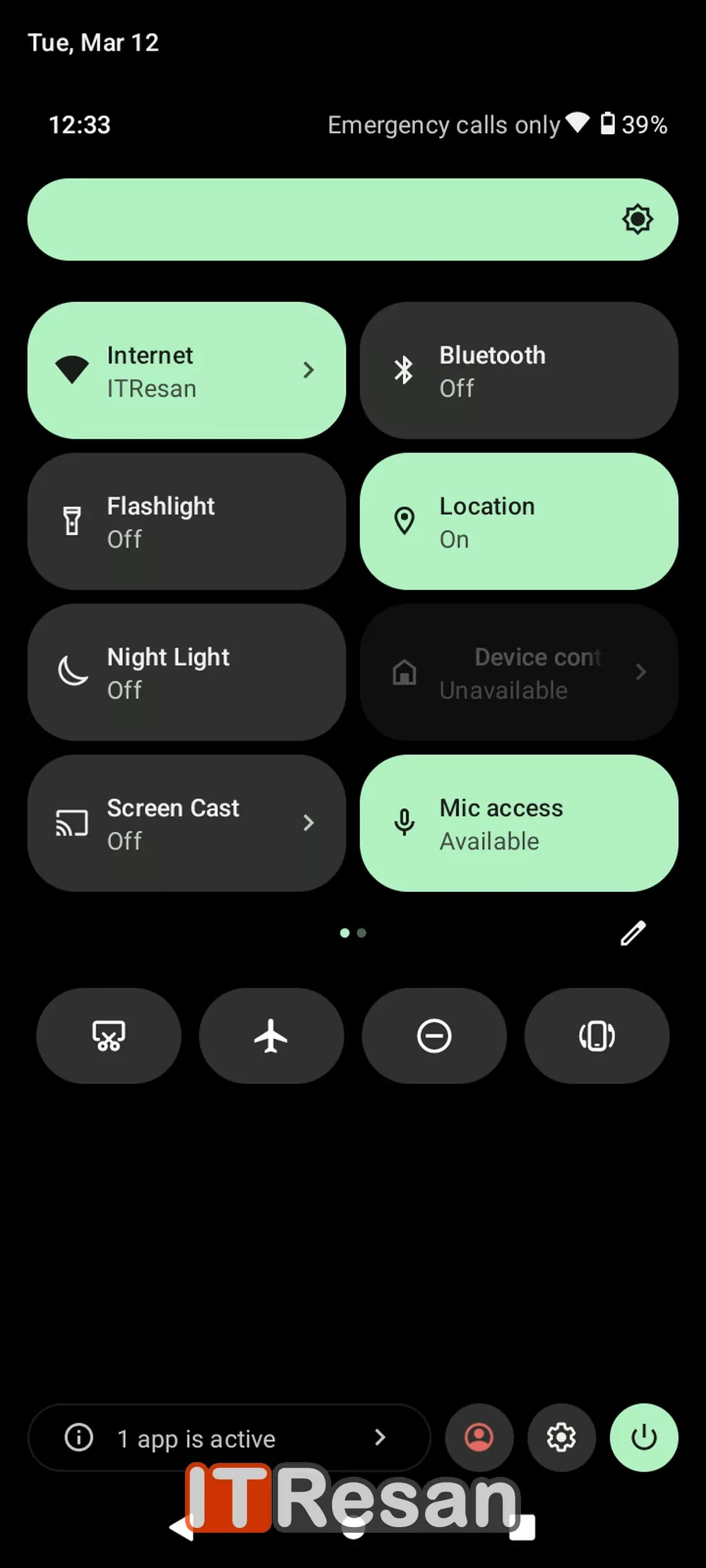Screen dimensions: 706x1568
Task: Take a screenshot with the scissors tile
Action: tap(109, 1036)
